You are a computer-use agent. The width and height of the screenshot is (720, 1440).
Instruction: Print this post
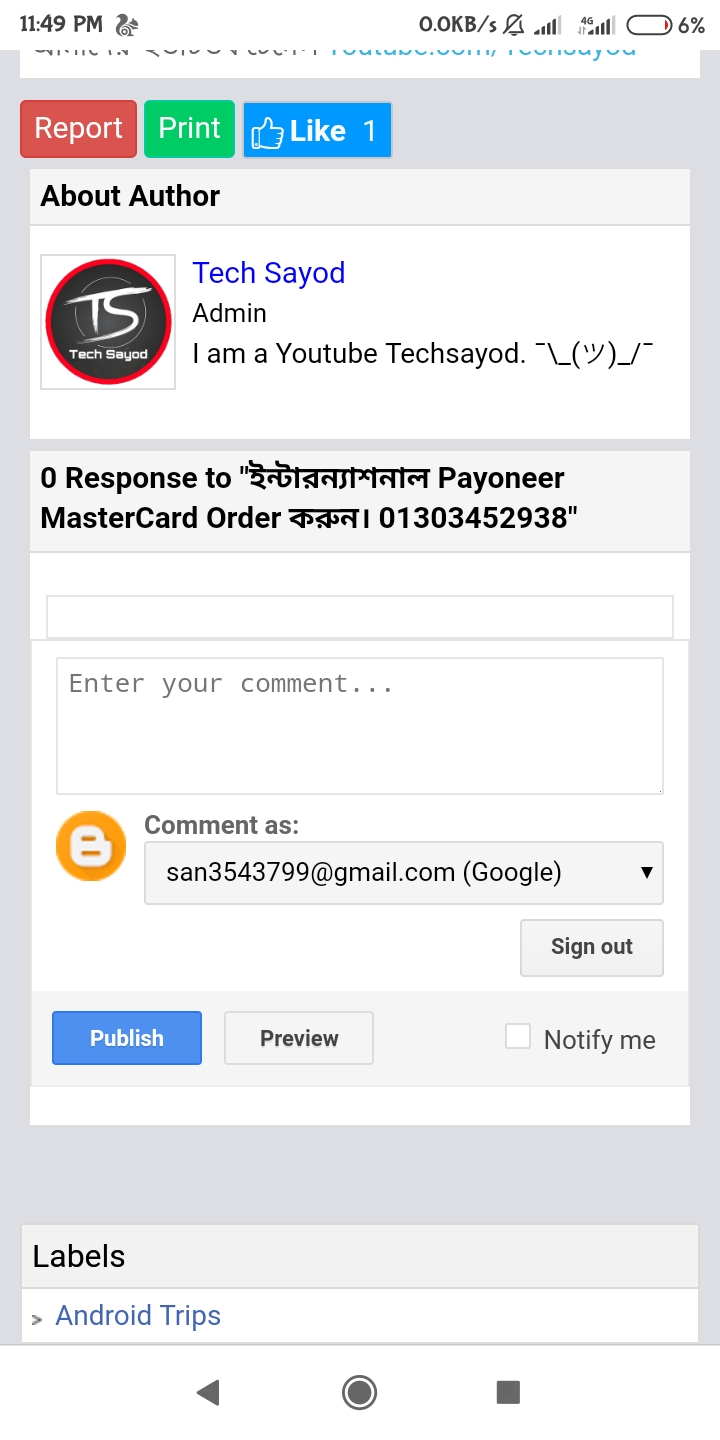coord(189,129)
